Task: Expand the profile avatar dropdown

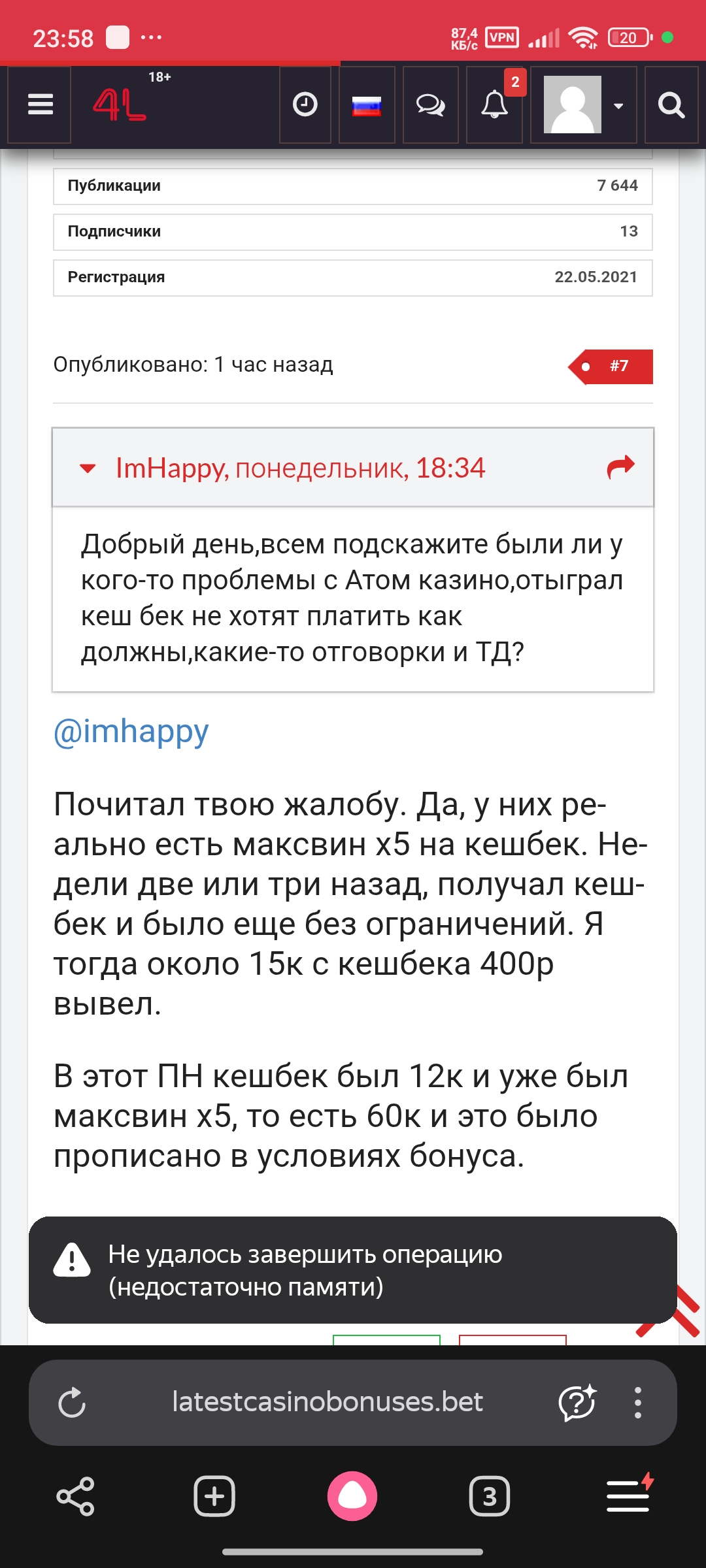Action: 584,105
